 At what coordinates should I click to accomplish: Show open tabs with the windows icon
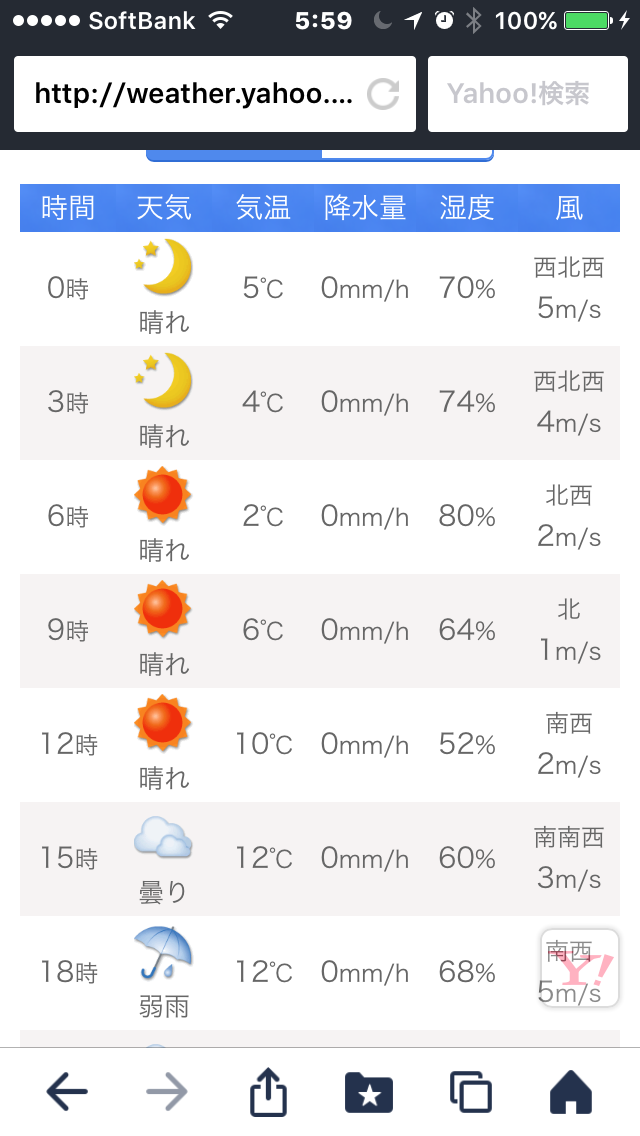click(x=470, y=1092)
